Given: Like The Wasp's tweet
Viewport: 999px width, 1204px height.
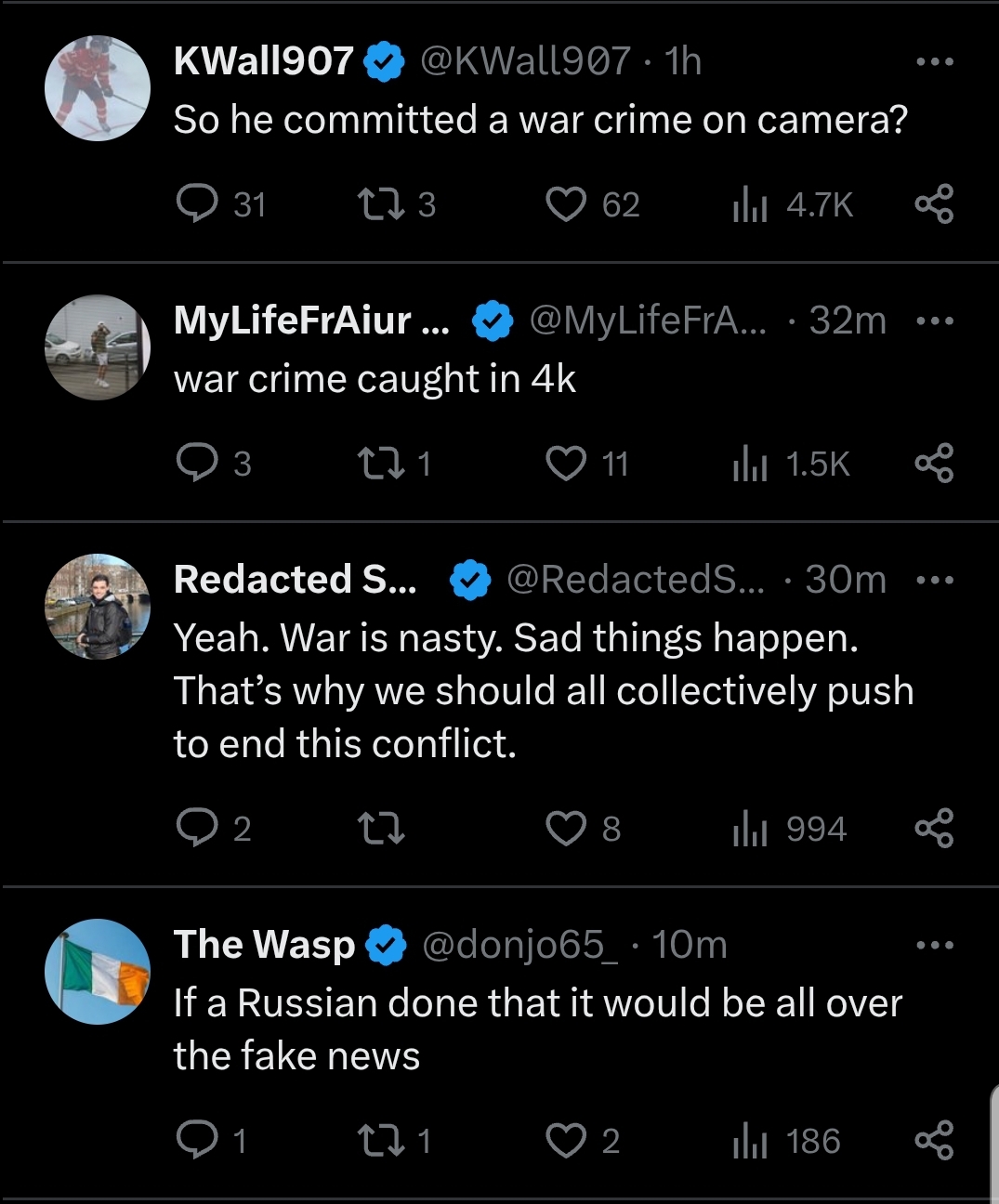Looking at the screenshot, I should point(566,1141).
